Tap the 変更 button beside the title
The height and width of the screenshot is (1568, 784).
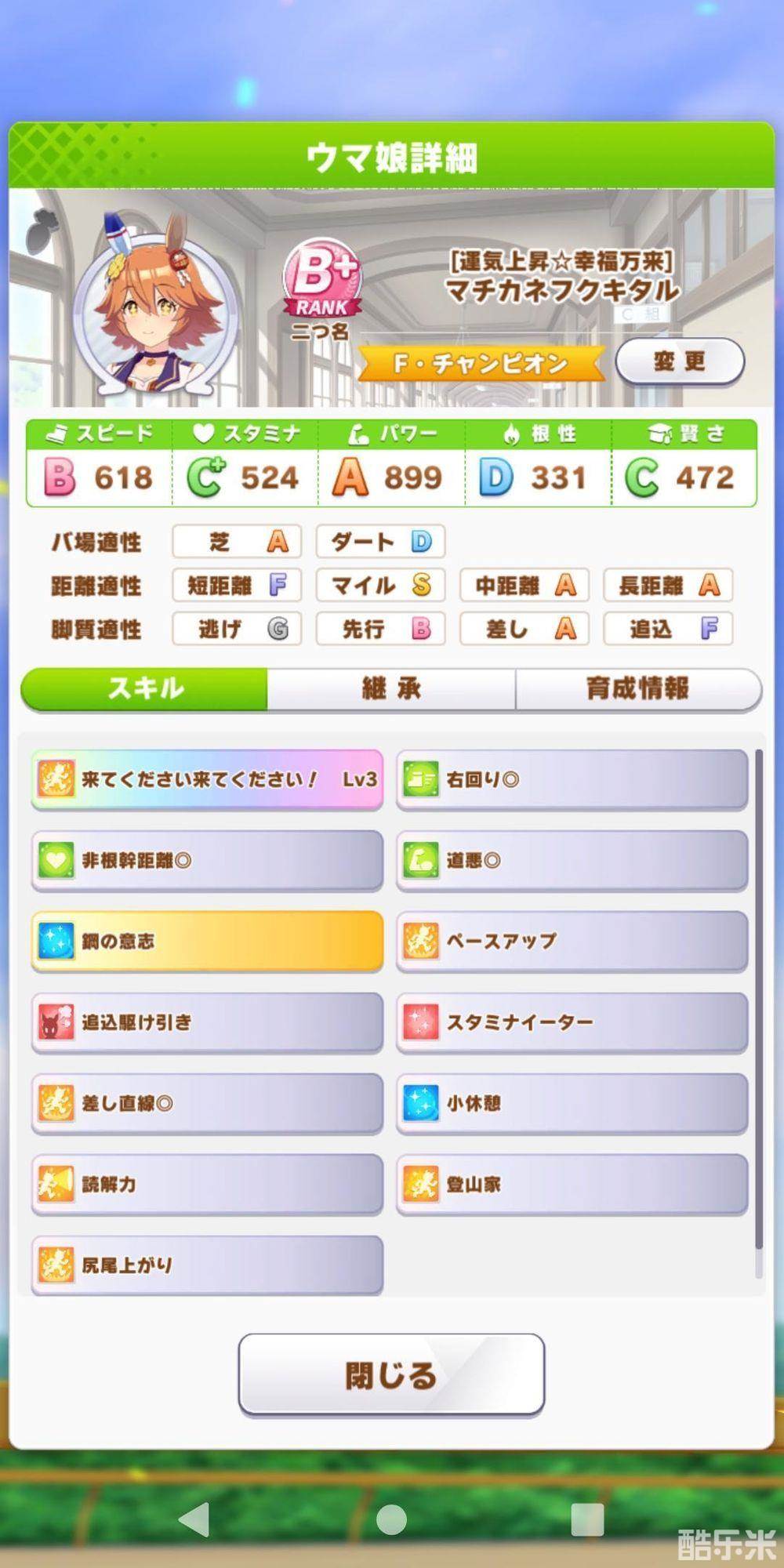pyautogui.click(x=679, y=361)
